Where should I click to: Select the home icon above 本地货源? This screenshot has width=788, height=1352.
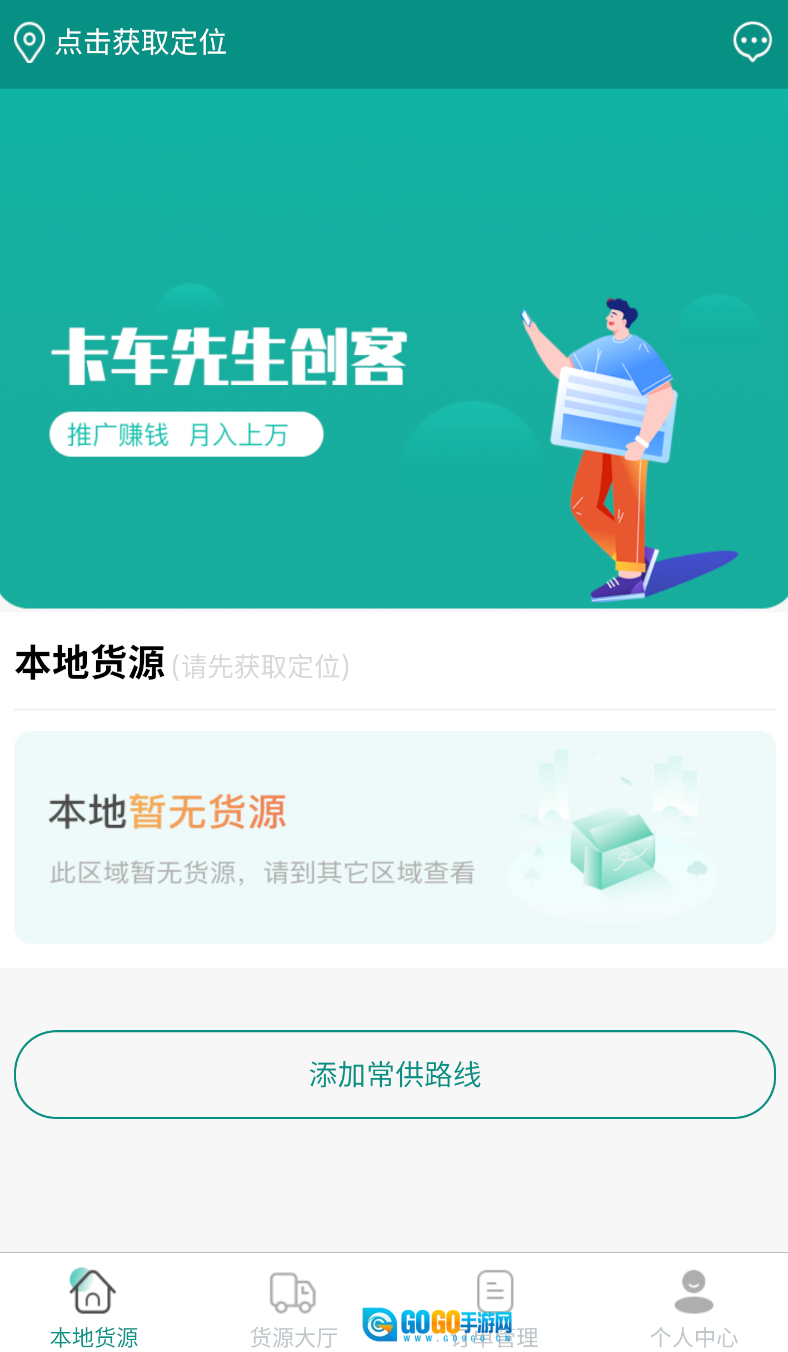(x=93, y=1290)
